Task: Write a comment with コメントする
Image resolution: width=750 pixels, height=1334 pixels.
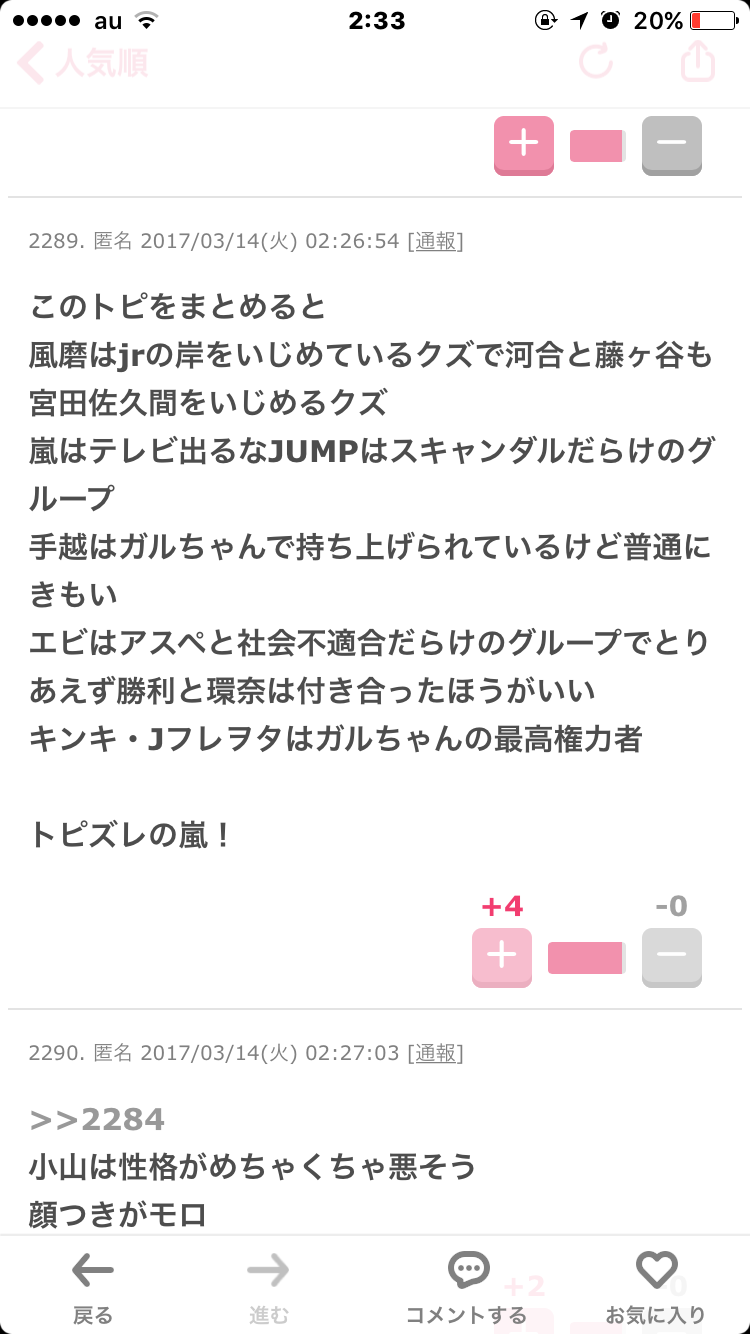Action: click(466, 1288)
